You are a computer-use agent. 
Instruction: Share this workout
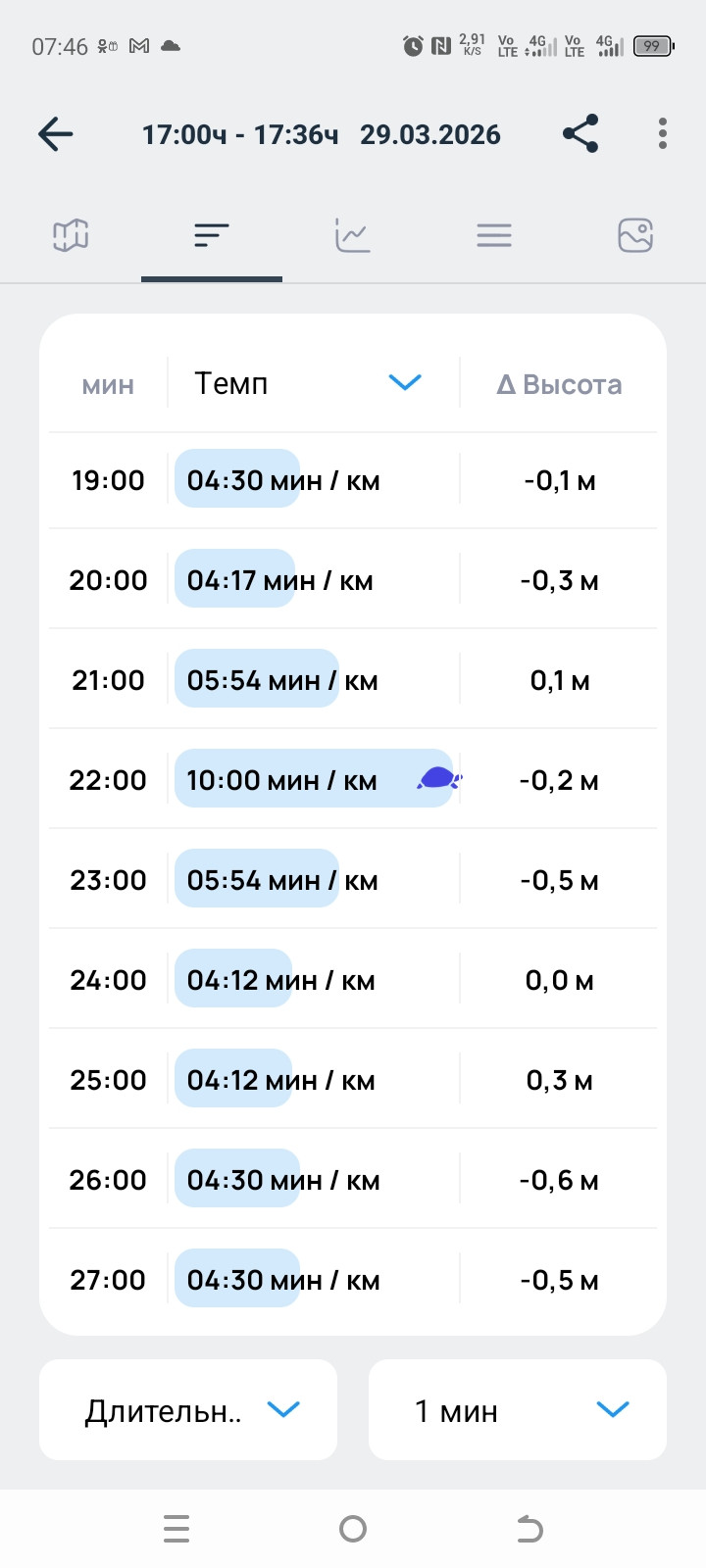point(580,134)
